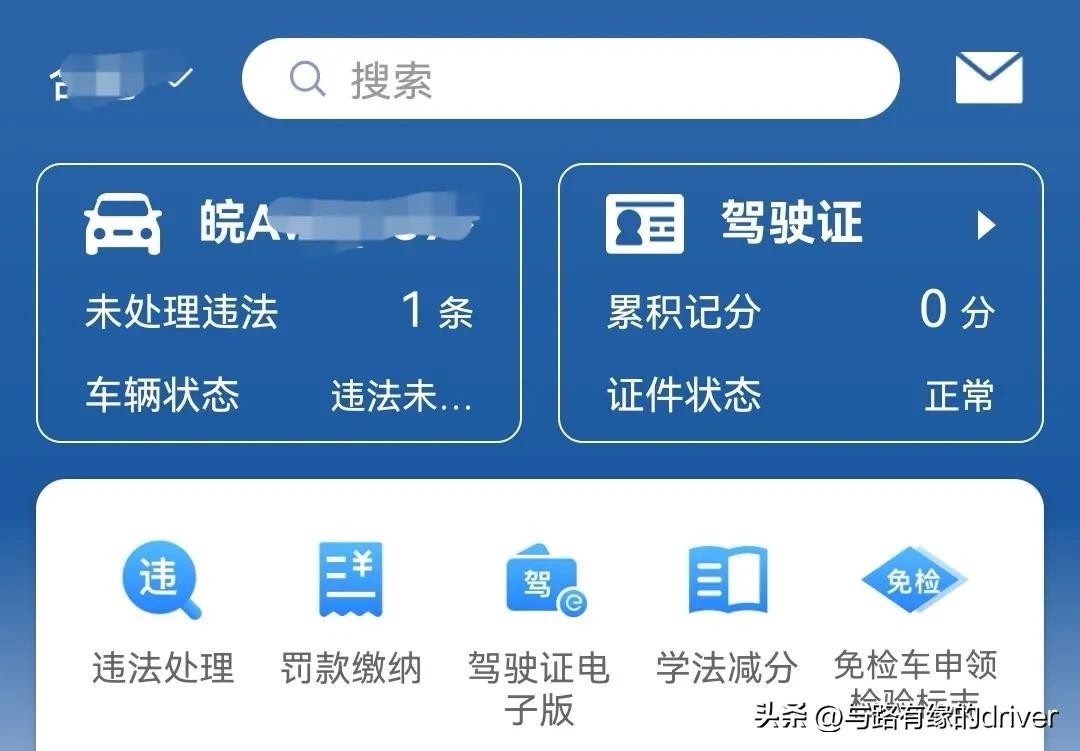Open 违法处理 violation handling
This screenshot has height=751, width=1080.
click(x=162, y=612)
